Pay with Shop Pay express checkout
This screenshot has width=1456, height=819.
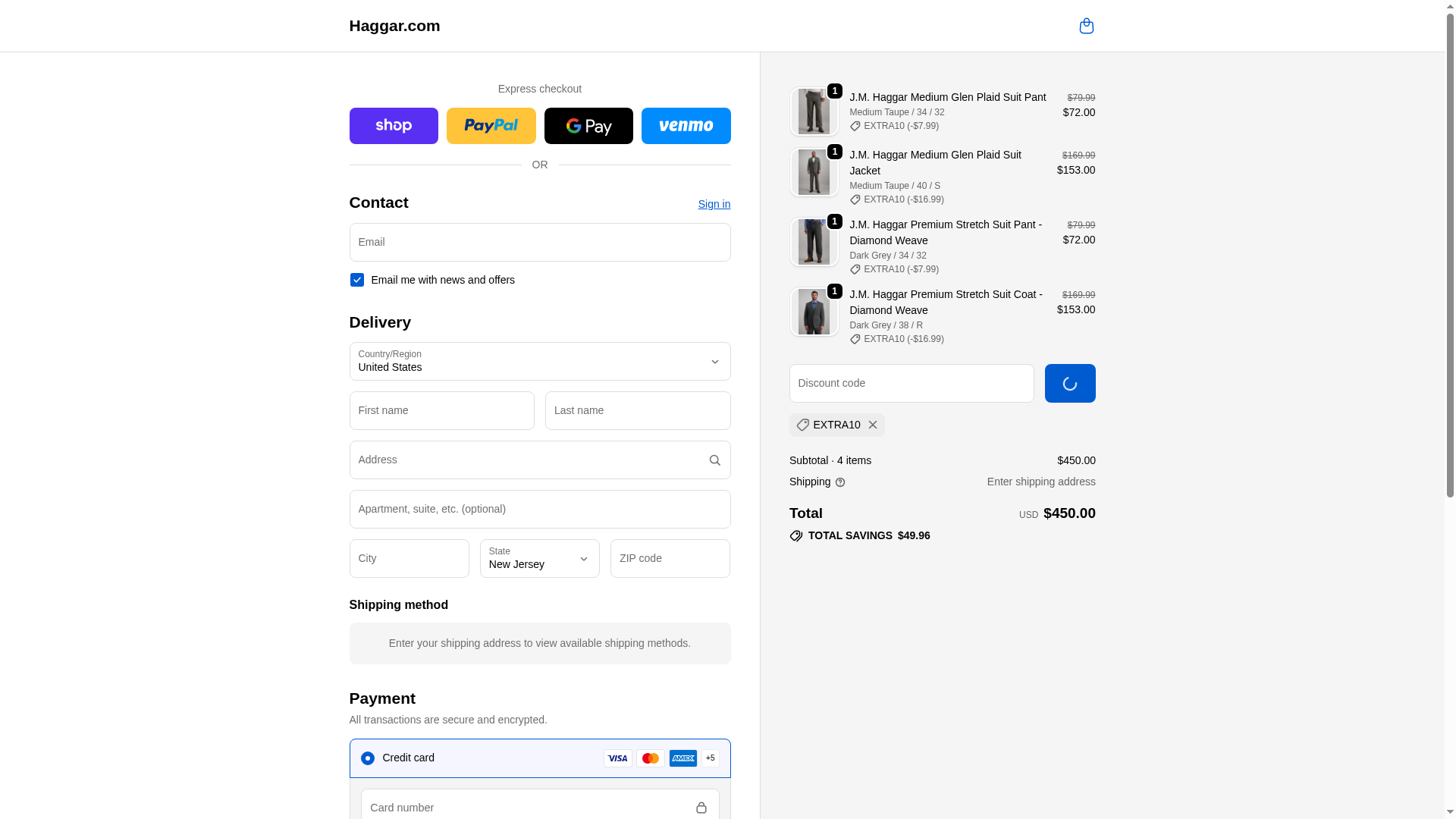(394, 126)
